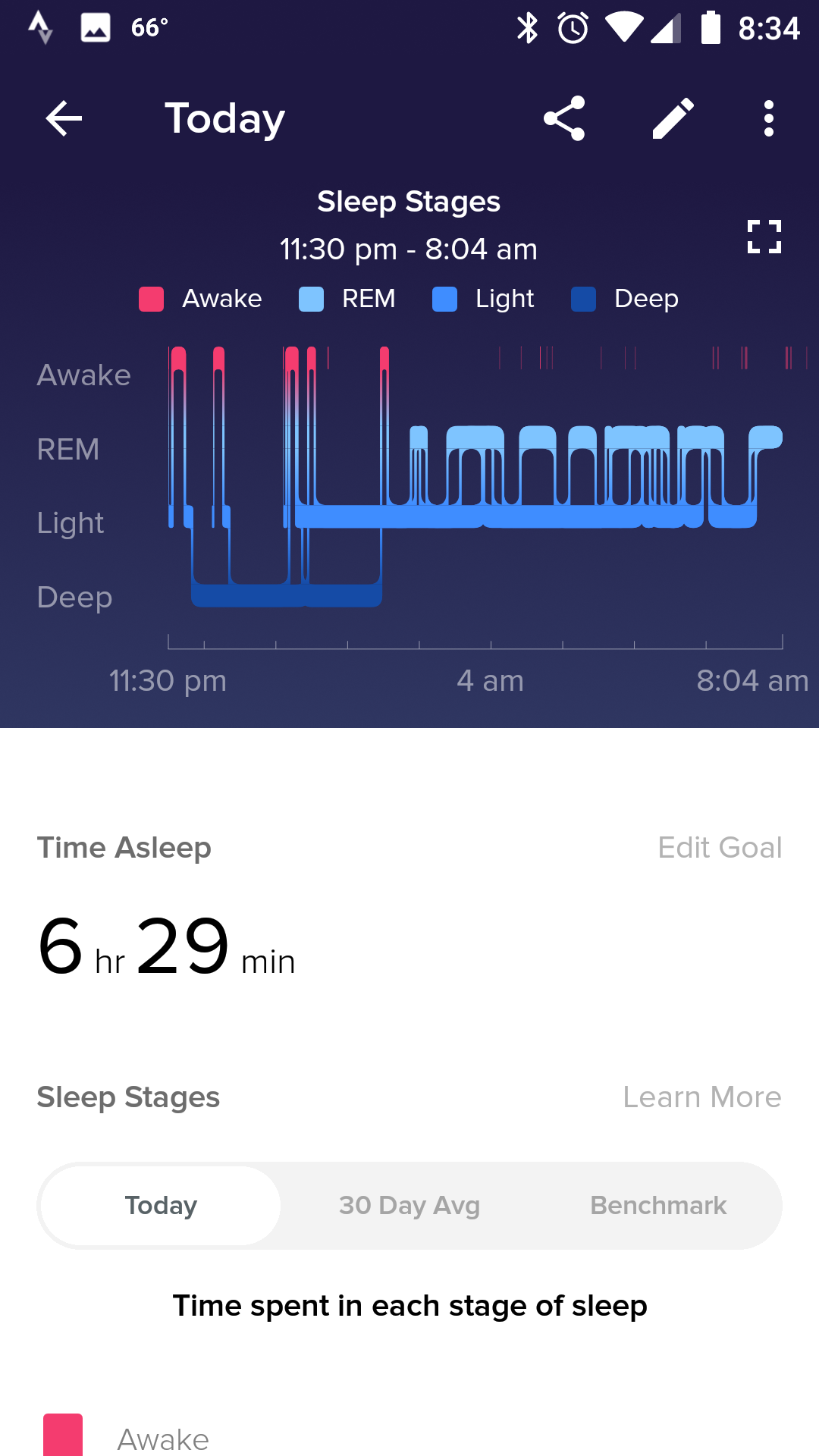Open Learn More about sleep stages
Screen dimensions: 819x1456
tap(701, 1097)
